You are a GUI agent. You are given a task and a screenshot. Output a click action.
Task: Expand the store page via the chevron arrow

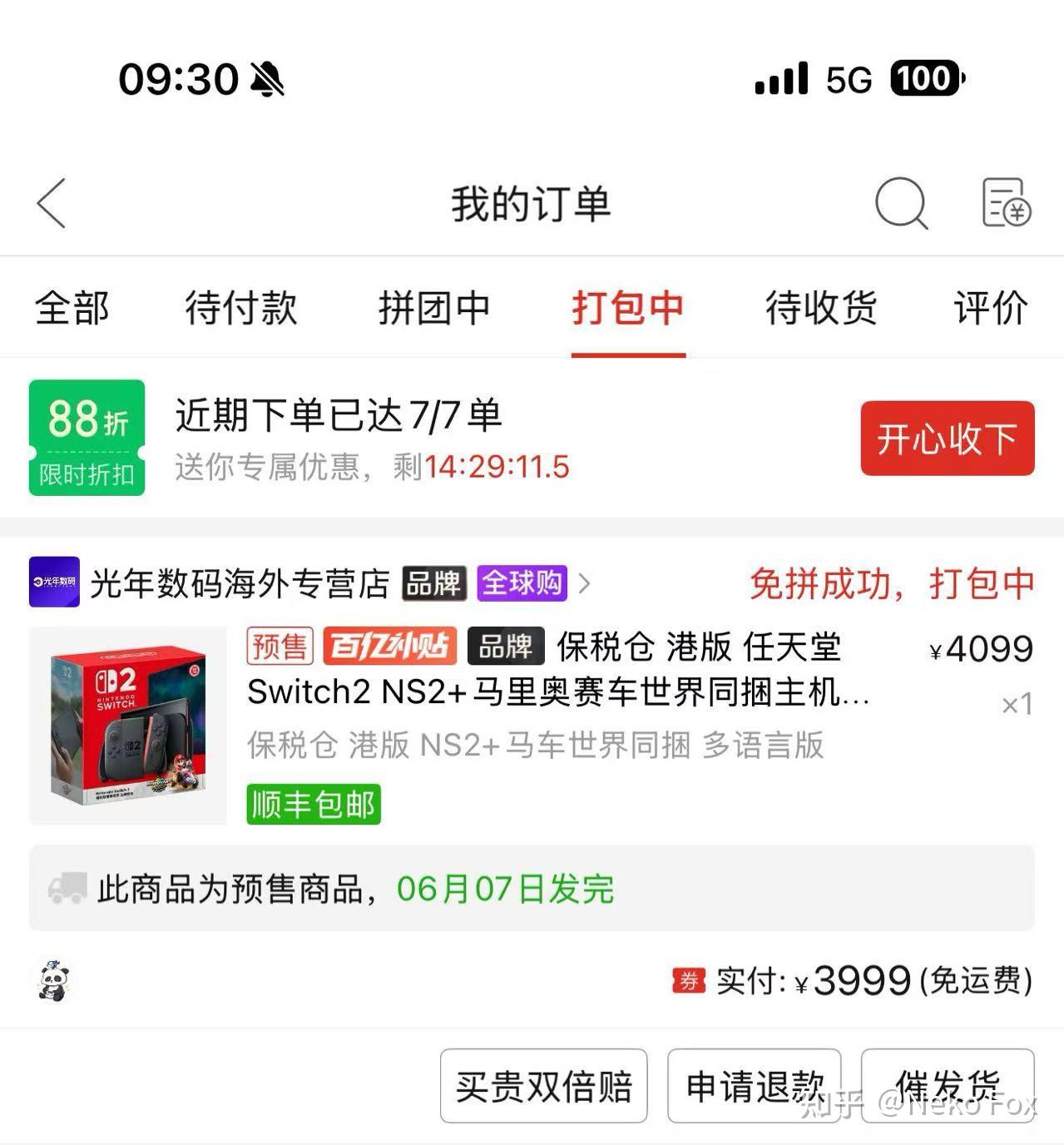pos(586,584)
